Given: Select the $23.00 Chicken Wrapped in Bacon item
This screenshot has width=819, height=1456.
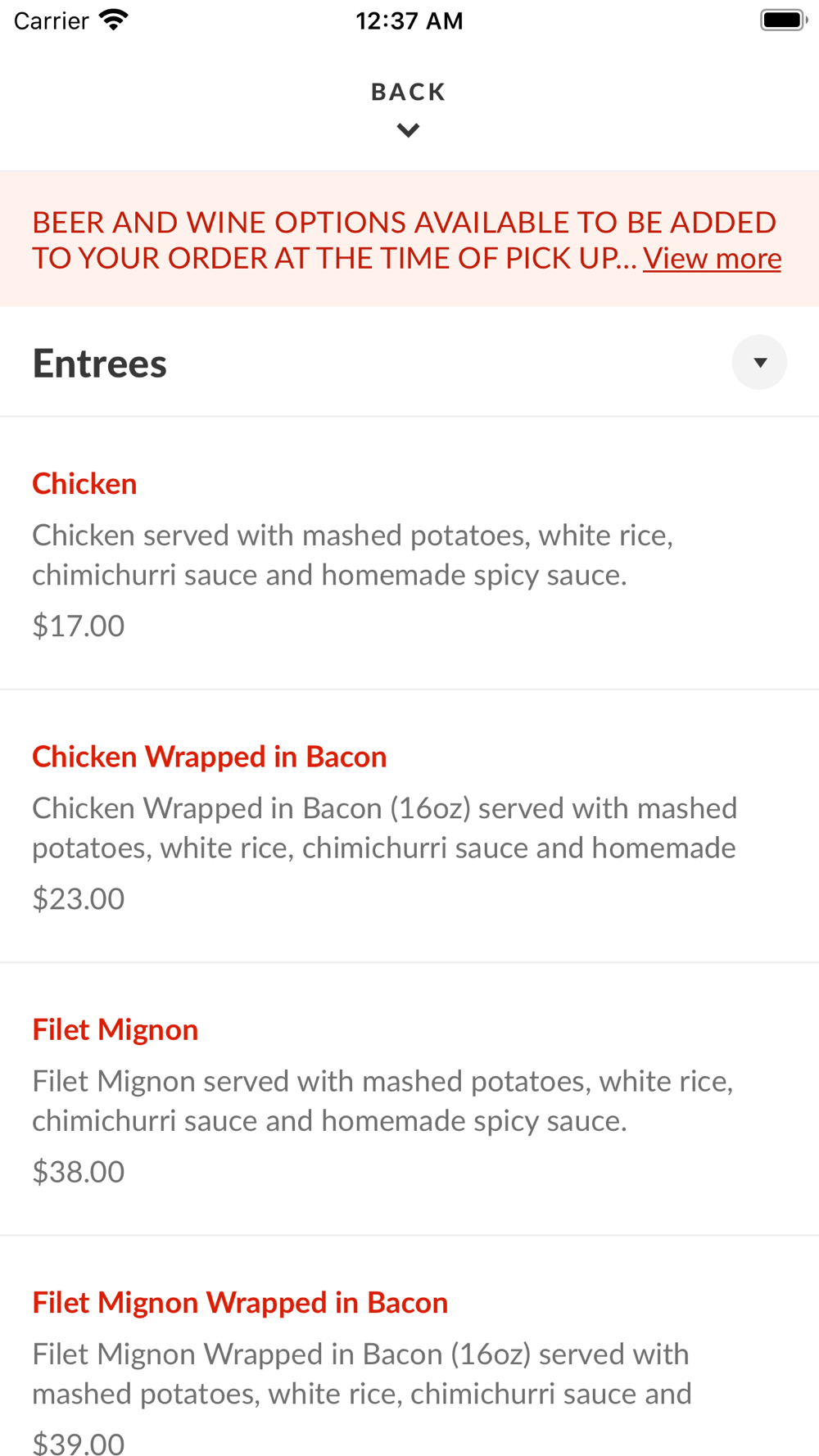Looking at the screenshot, I should pos(409,826).
